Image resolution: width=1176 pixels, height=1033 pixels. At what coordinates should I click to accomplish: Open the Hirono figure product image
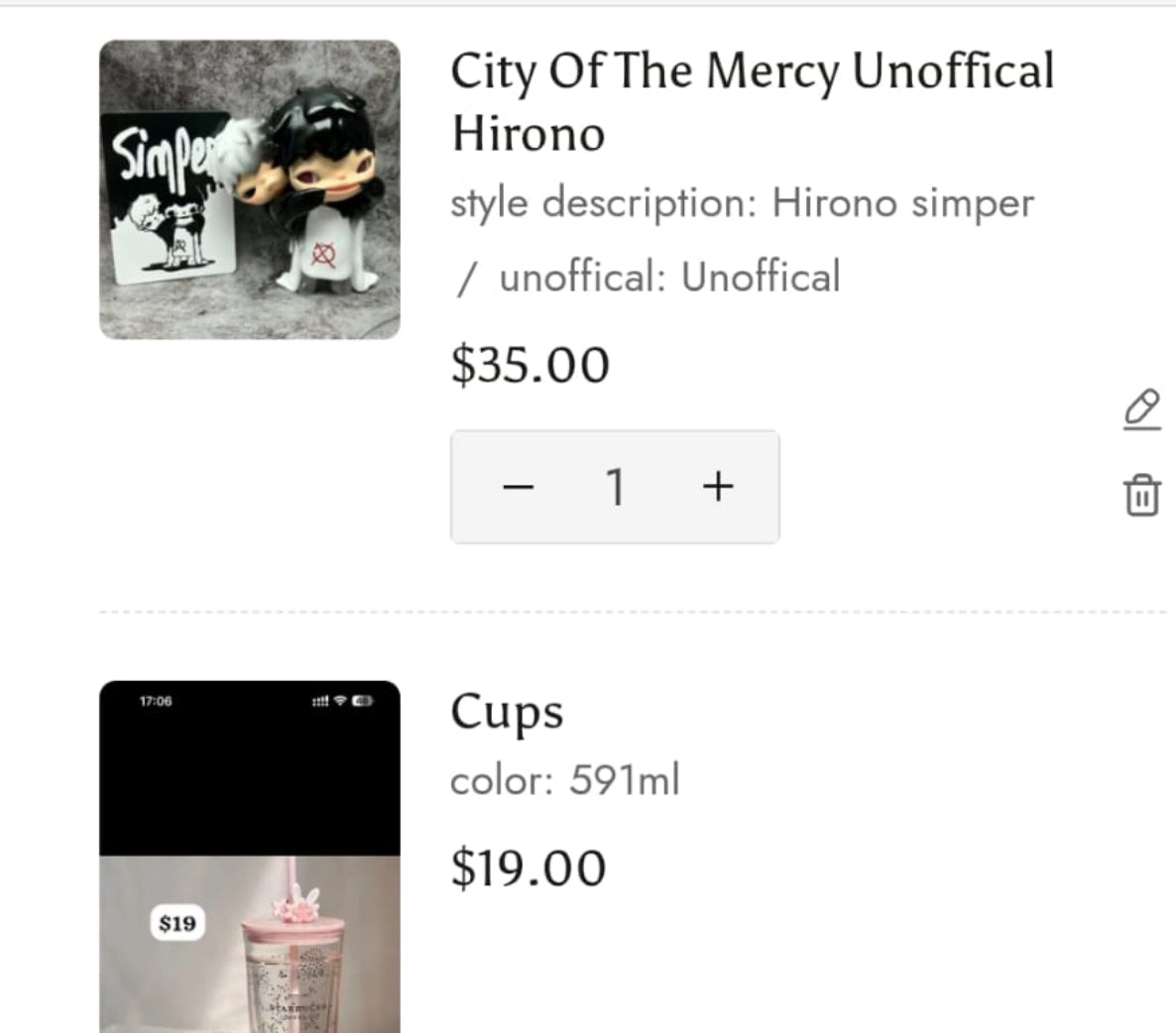coord(250,190)
